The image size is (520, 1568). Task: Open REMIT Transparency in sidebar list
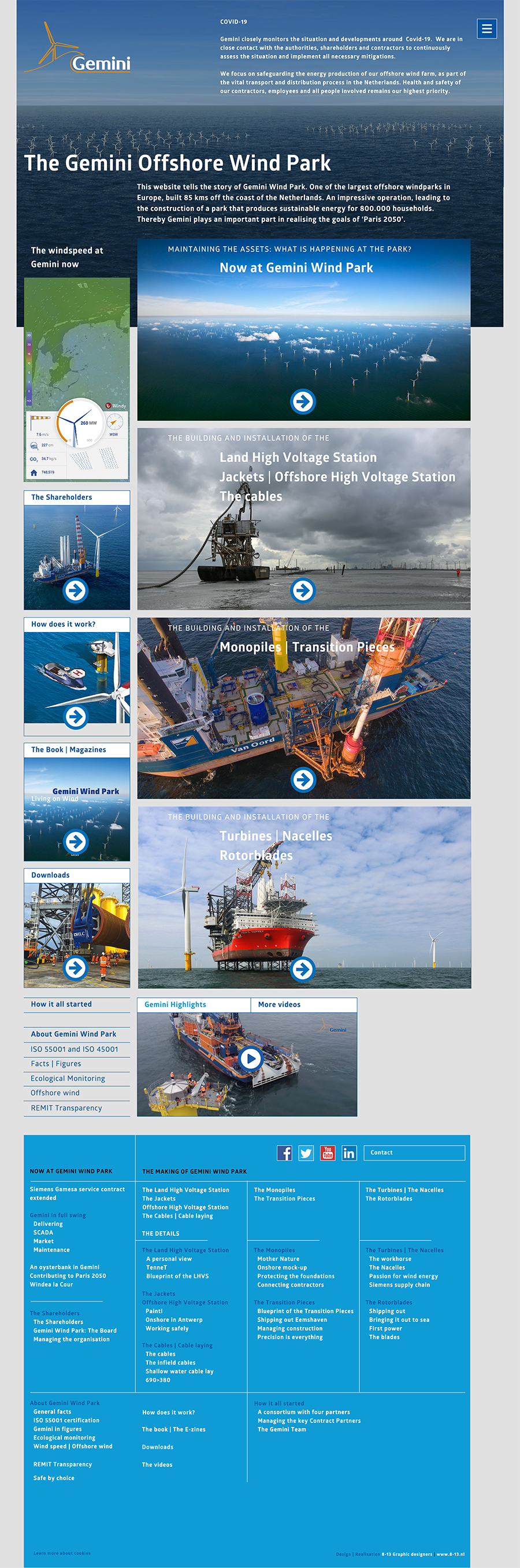[x=66, y=1108]
